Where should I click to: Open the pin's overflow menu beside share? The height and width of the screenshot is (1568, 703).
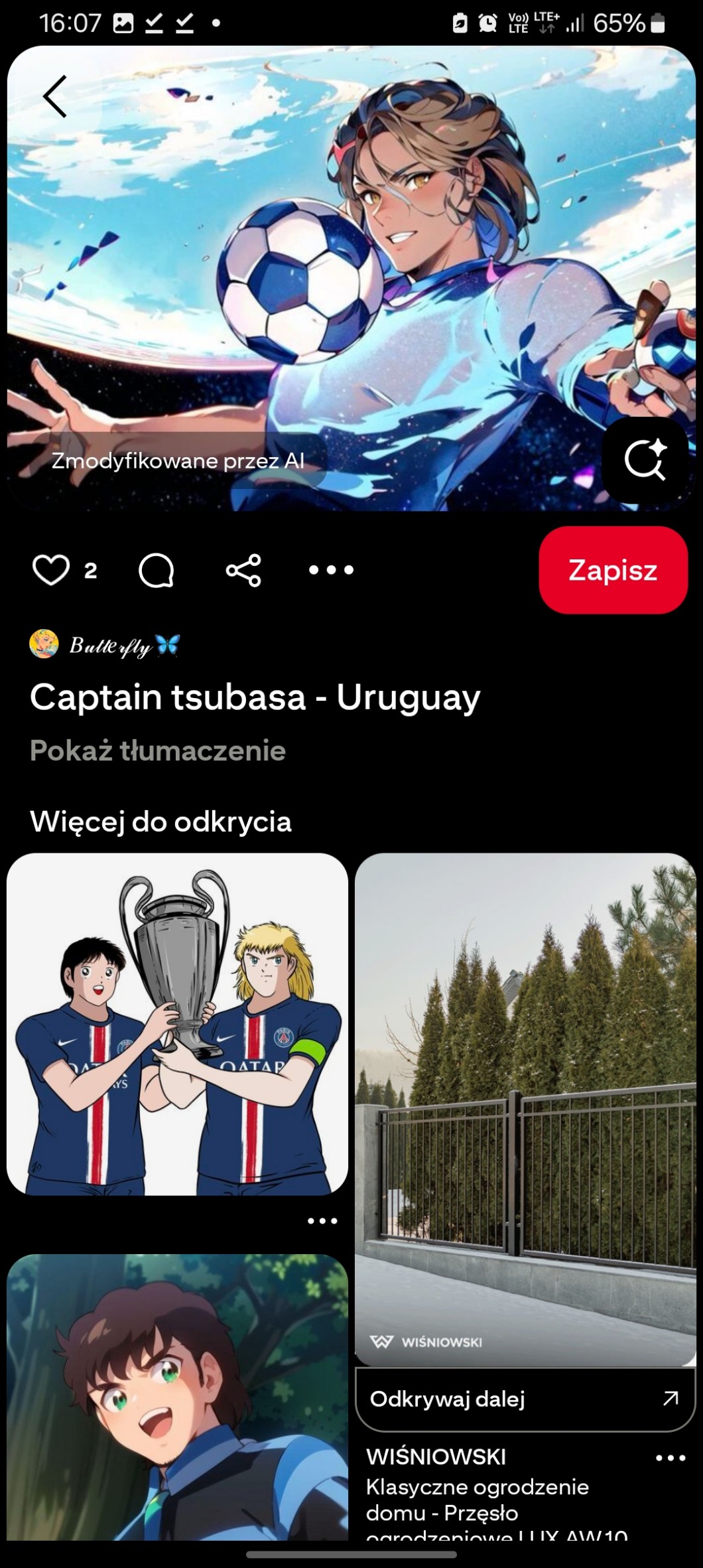click(331, 570)
